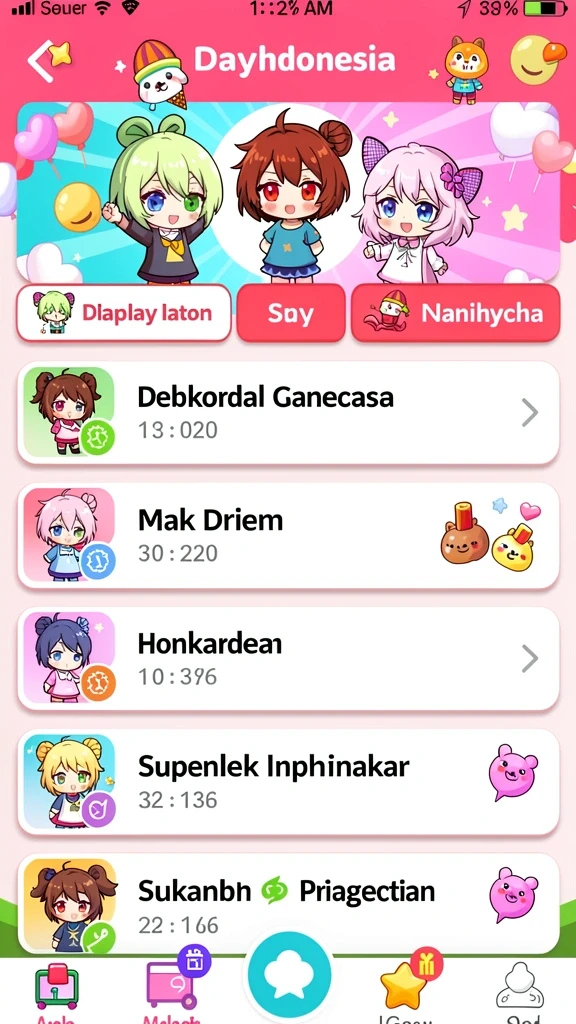Open the Debkordal Ganecasa row

click(x=288, y=413)
